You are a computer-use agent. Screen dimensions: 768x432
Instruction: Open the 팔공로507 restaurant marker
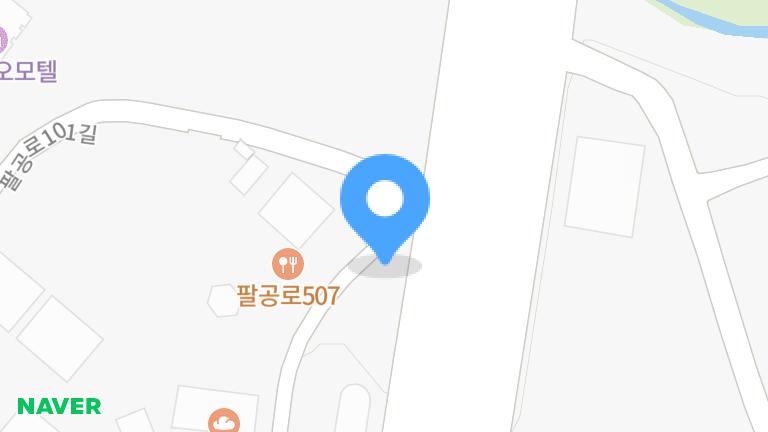[x=288, y=264]
